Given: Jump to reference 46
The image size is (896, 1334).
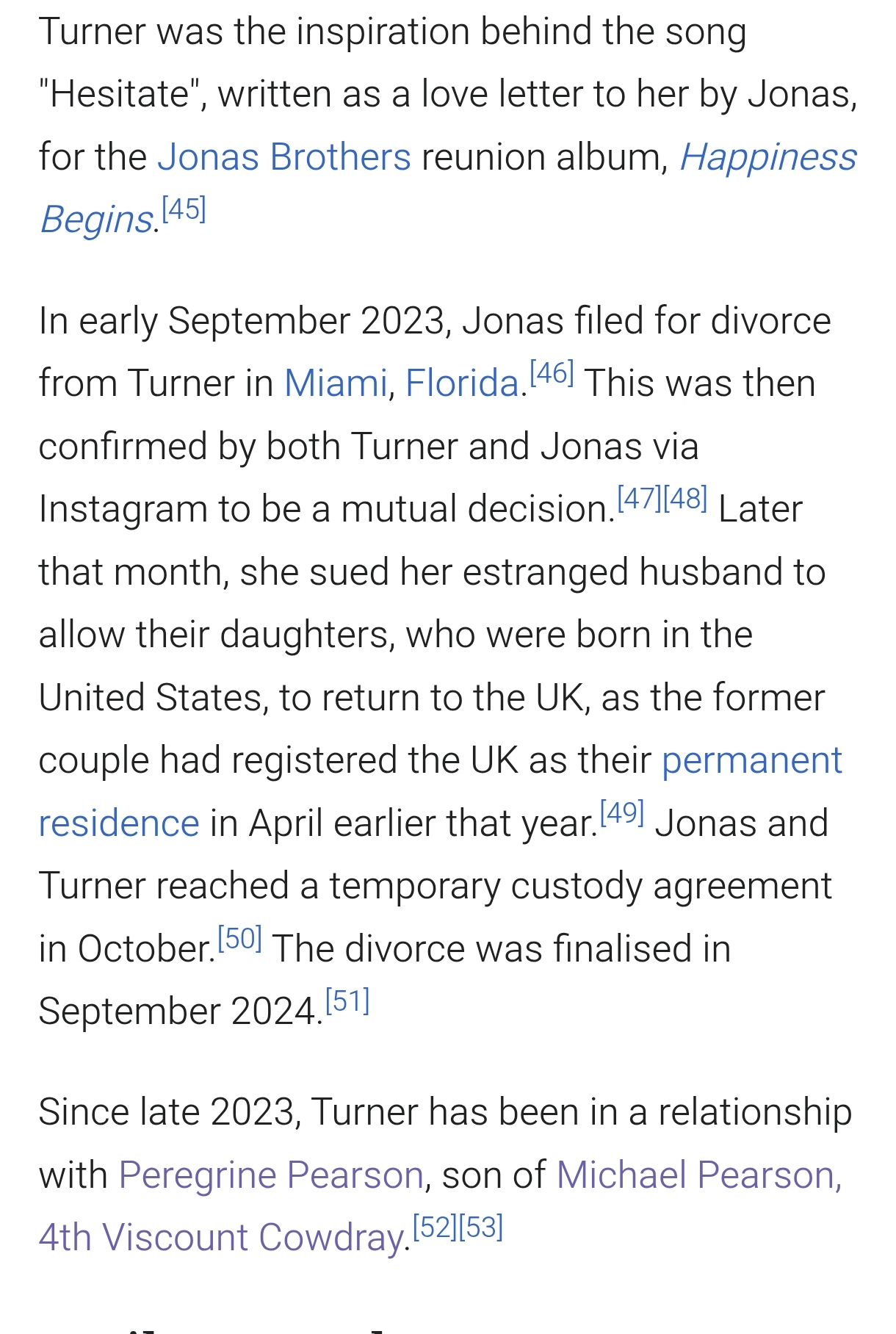Looking at the screenshot, I should [552, 374].
